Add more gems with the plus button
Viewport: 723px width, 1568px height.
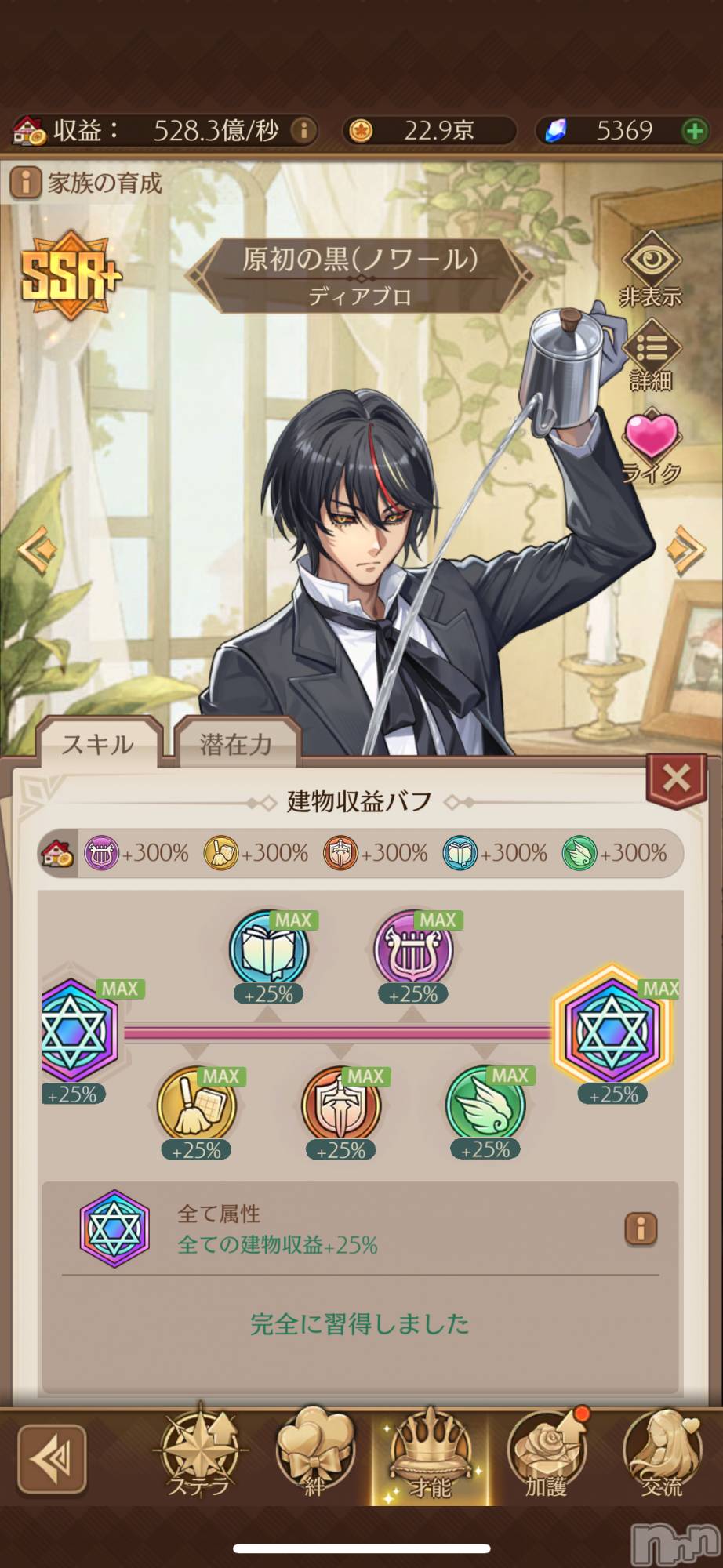pyautogui.click(x=695, y=131)
